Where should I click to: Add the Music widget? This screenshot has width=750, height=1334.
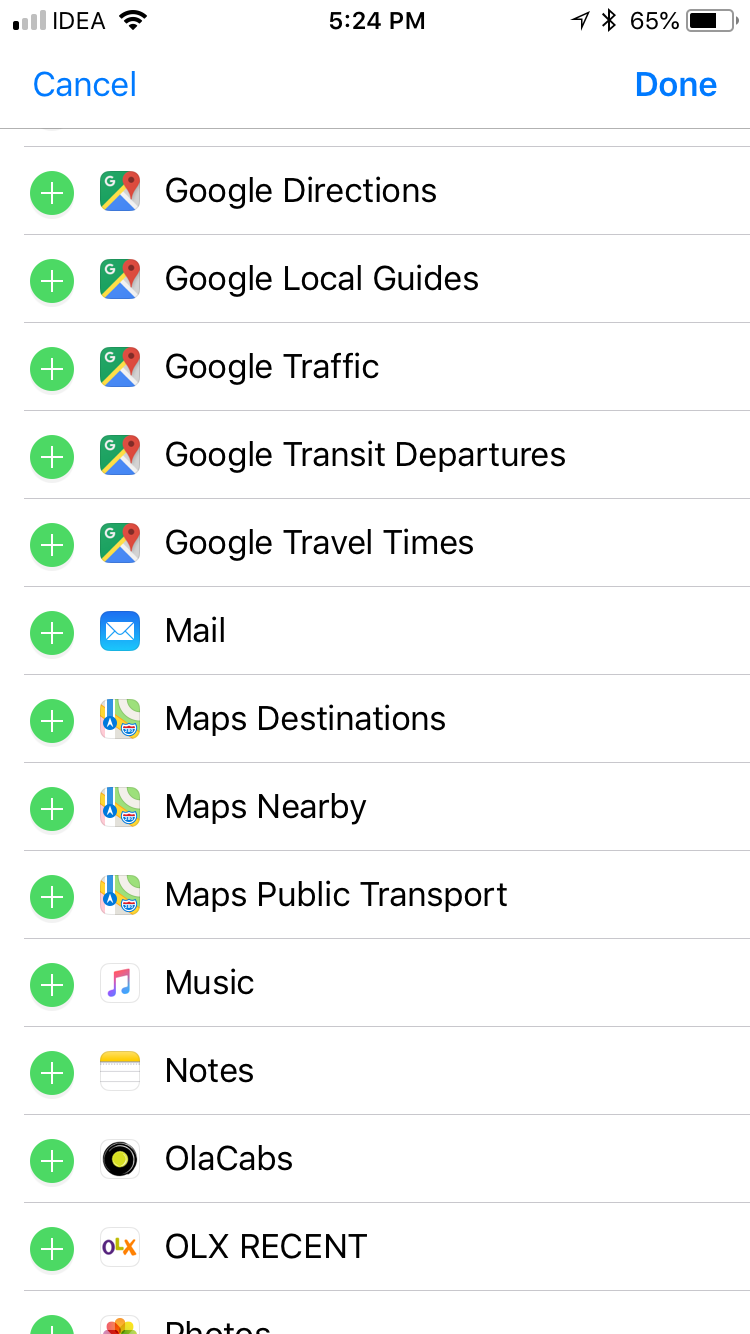point(52,984)
